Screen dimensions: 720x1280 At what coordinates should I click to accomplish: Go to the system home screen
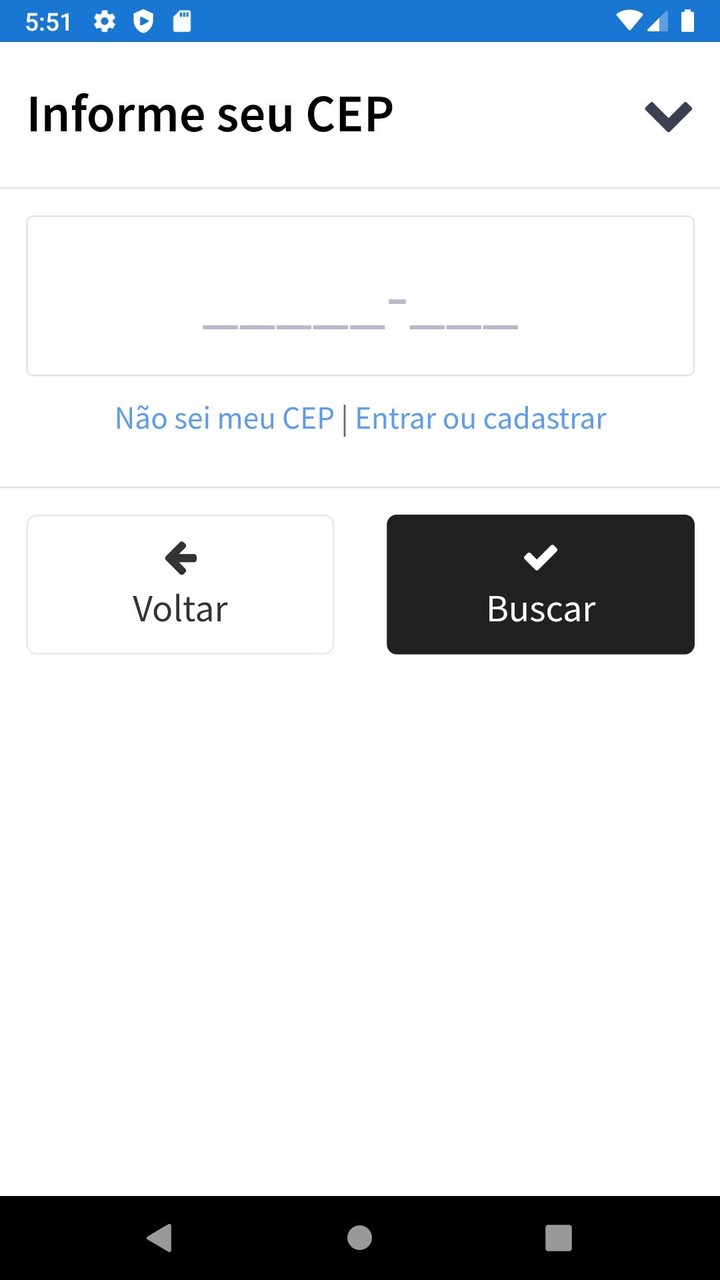point(360,1237)
